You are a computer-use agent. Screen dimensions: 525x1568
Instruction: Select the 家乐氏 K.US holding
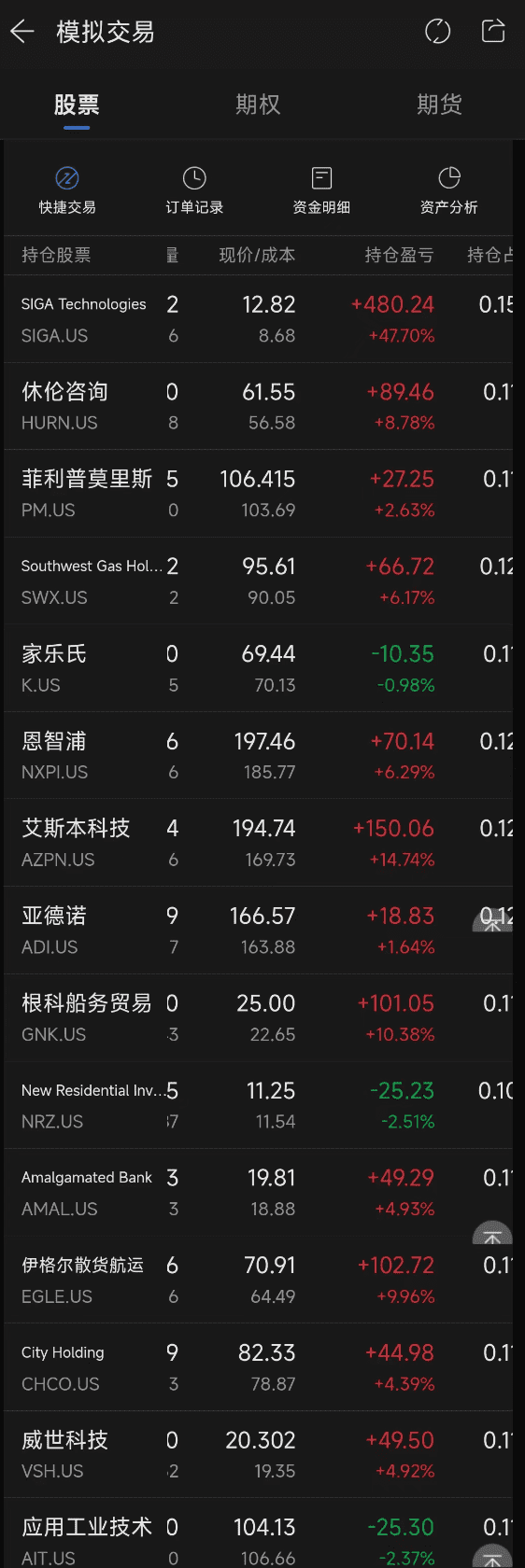pos(259,668)
